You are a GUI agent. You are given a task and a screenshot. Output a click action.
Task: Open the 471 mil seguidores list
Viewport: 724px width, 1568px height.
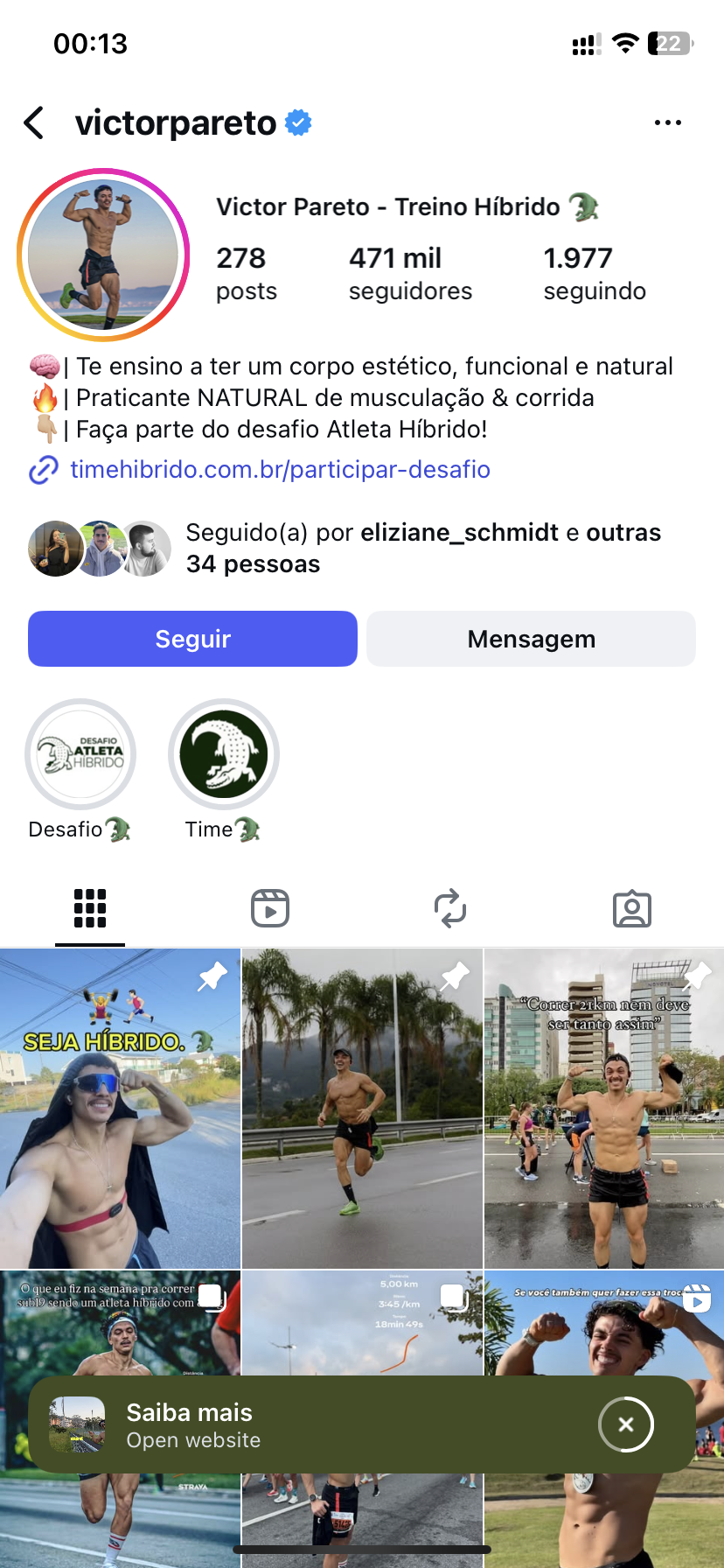(x=409, y=274)
